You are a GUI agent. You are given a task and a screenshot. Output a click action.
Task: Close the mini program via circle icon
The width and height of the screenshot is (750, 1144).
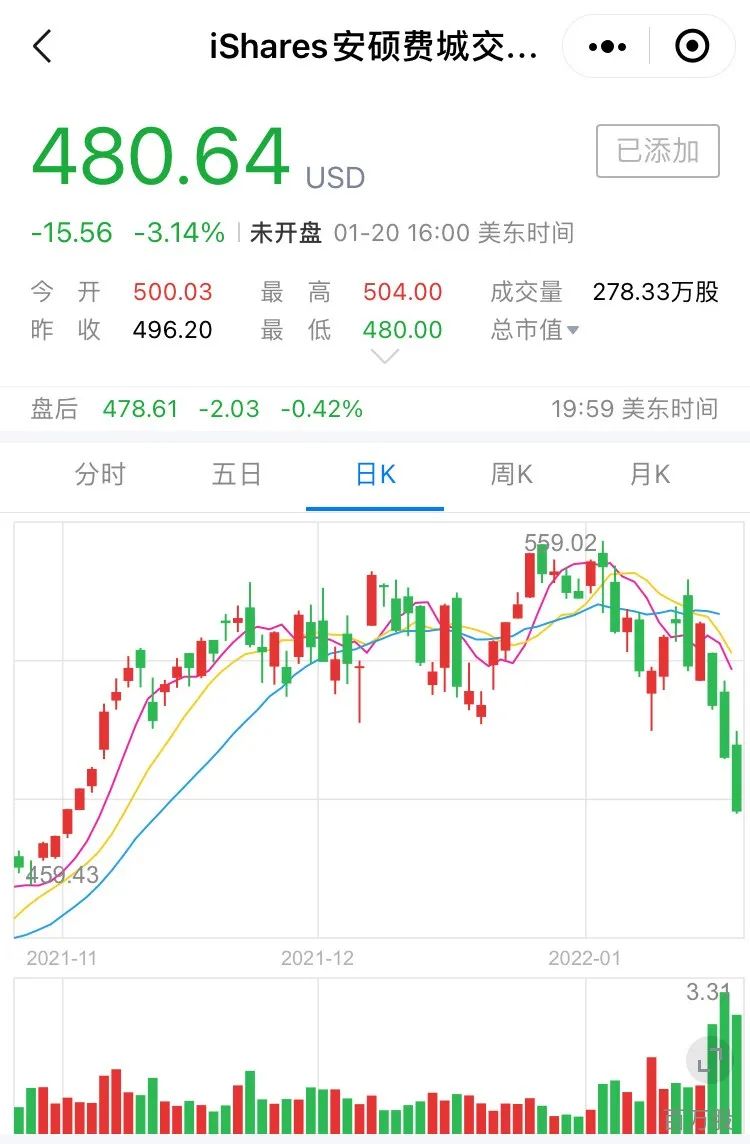coord(692,47)
